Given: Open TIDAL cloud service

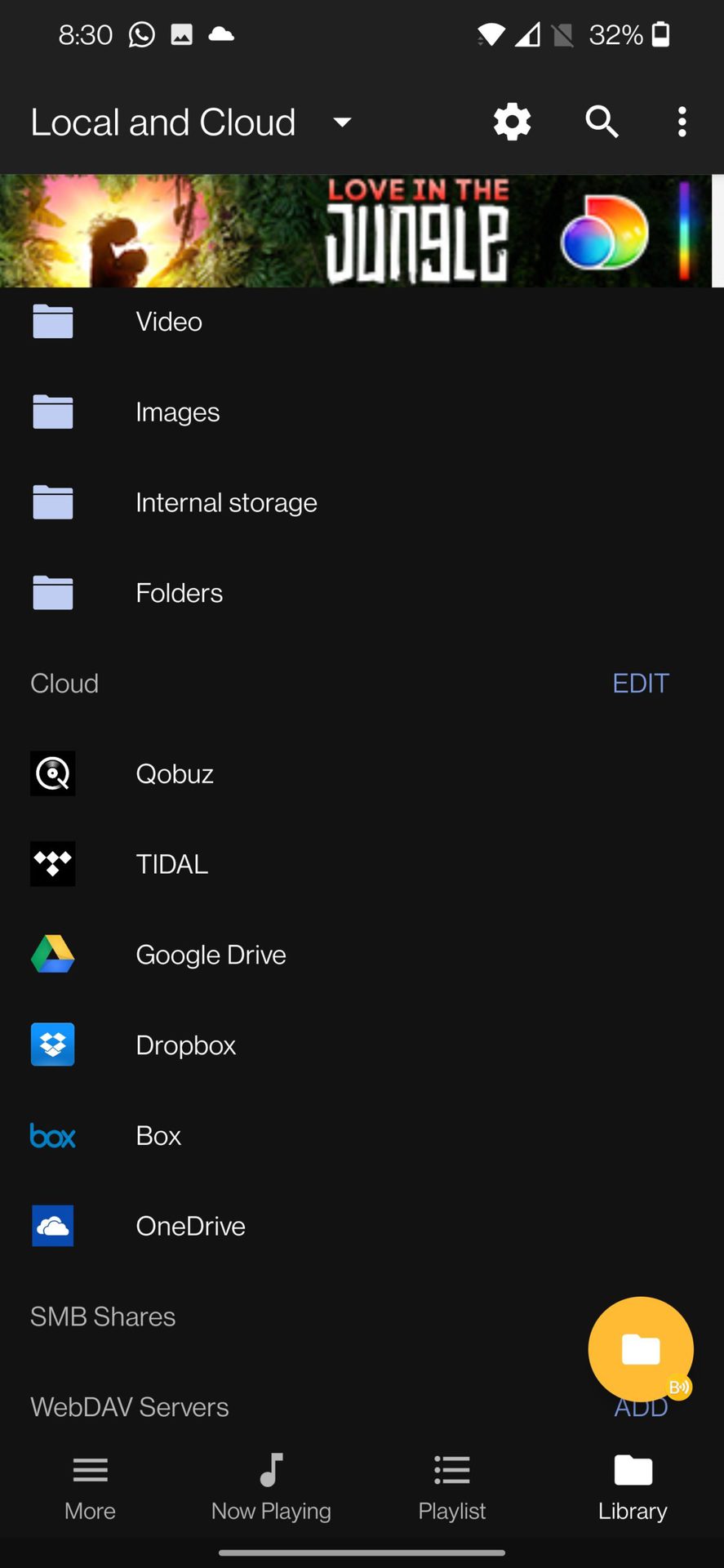Looking at the screenshot, I should tap(171, 865).
